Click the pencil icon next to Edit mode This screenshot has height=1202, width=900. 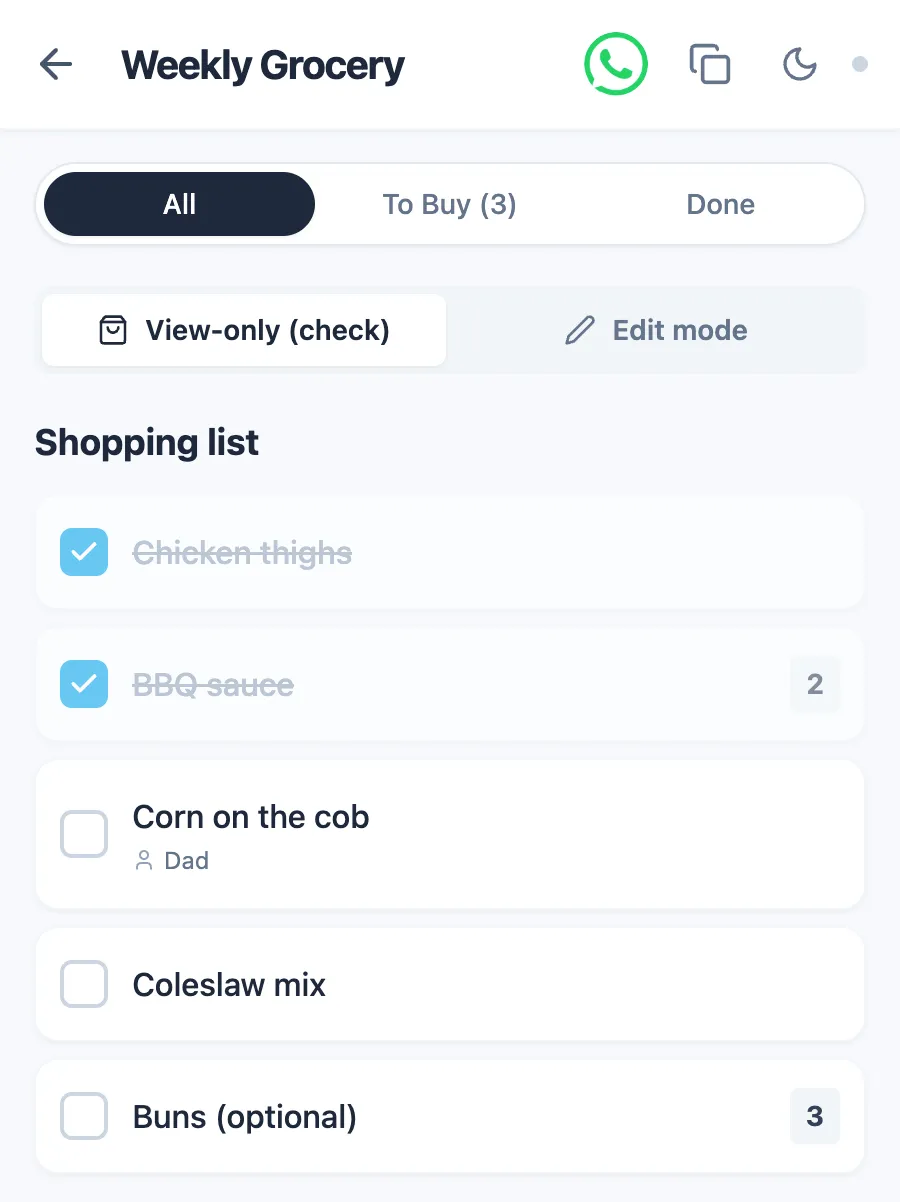[579, 330]
